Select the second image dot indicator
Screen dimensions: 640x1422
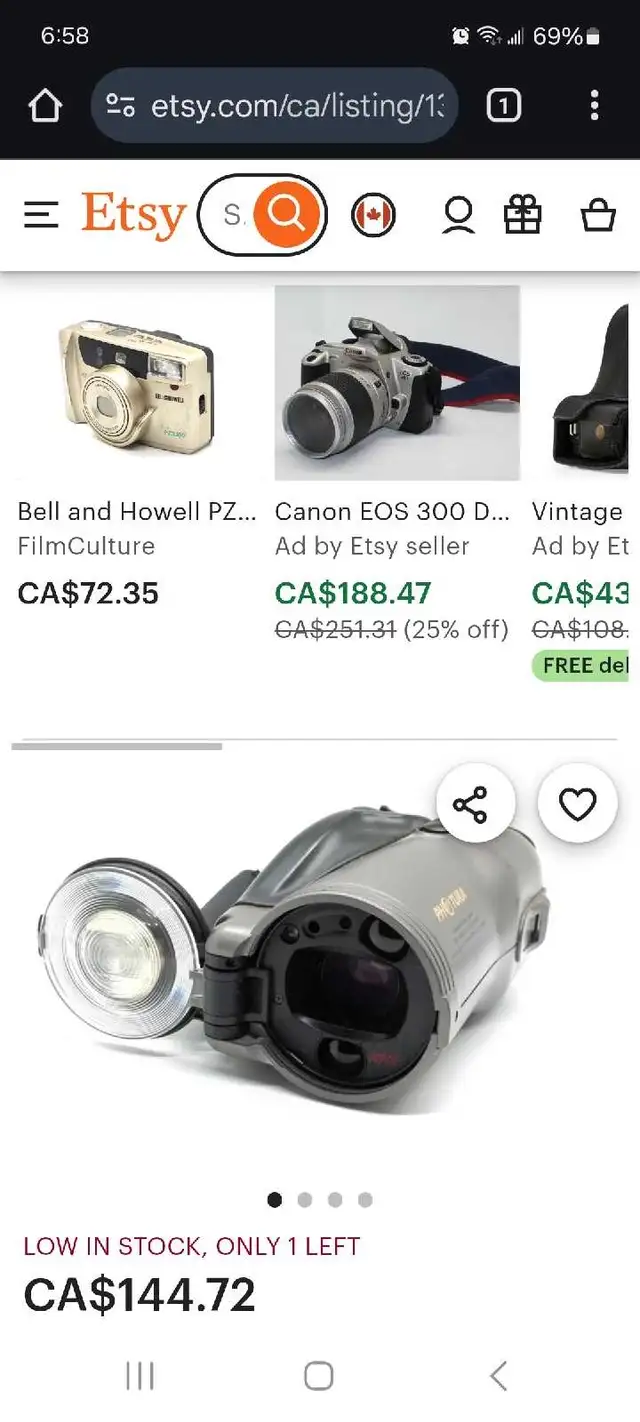pos(305,1199)
